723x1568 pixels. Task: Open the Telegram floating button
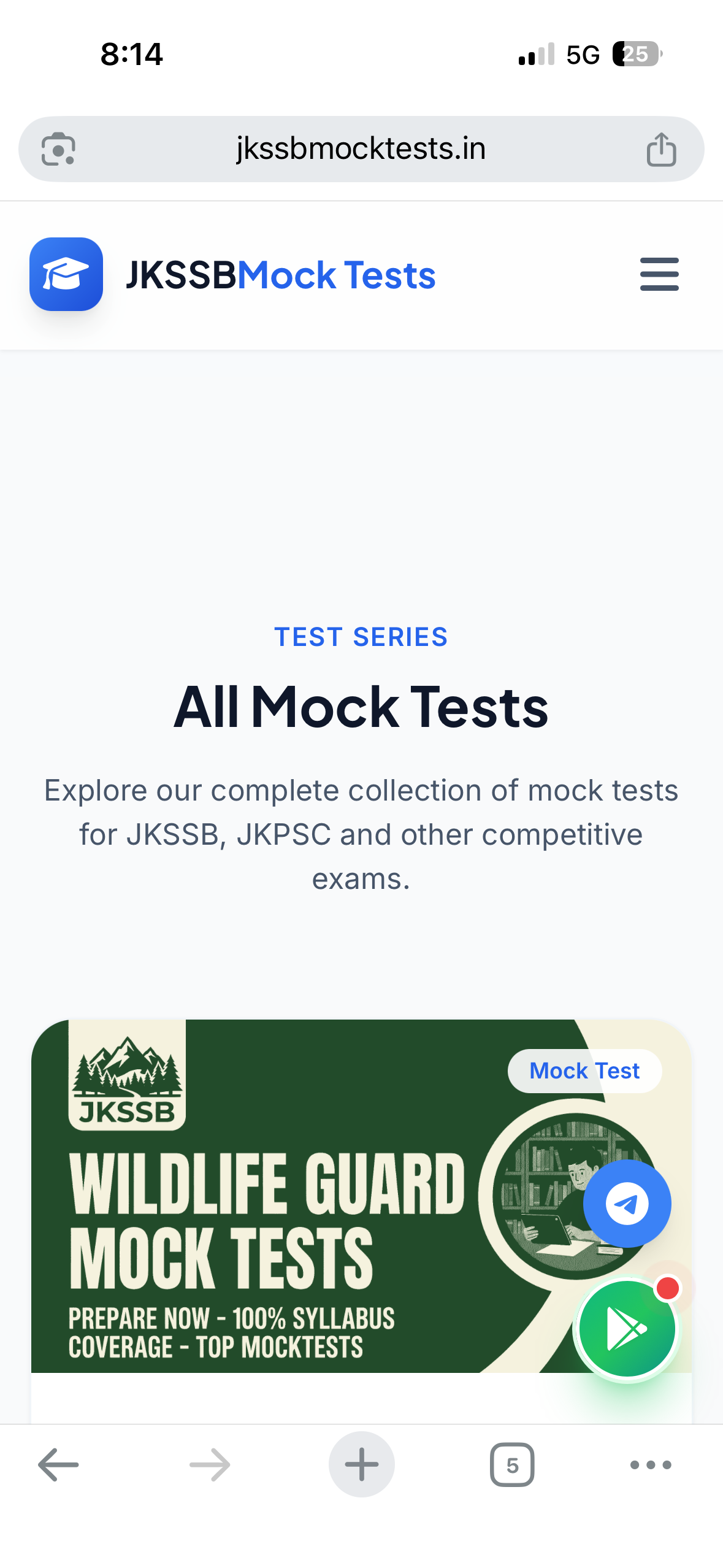click(x=627, y=1204)
